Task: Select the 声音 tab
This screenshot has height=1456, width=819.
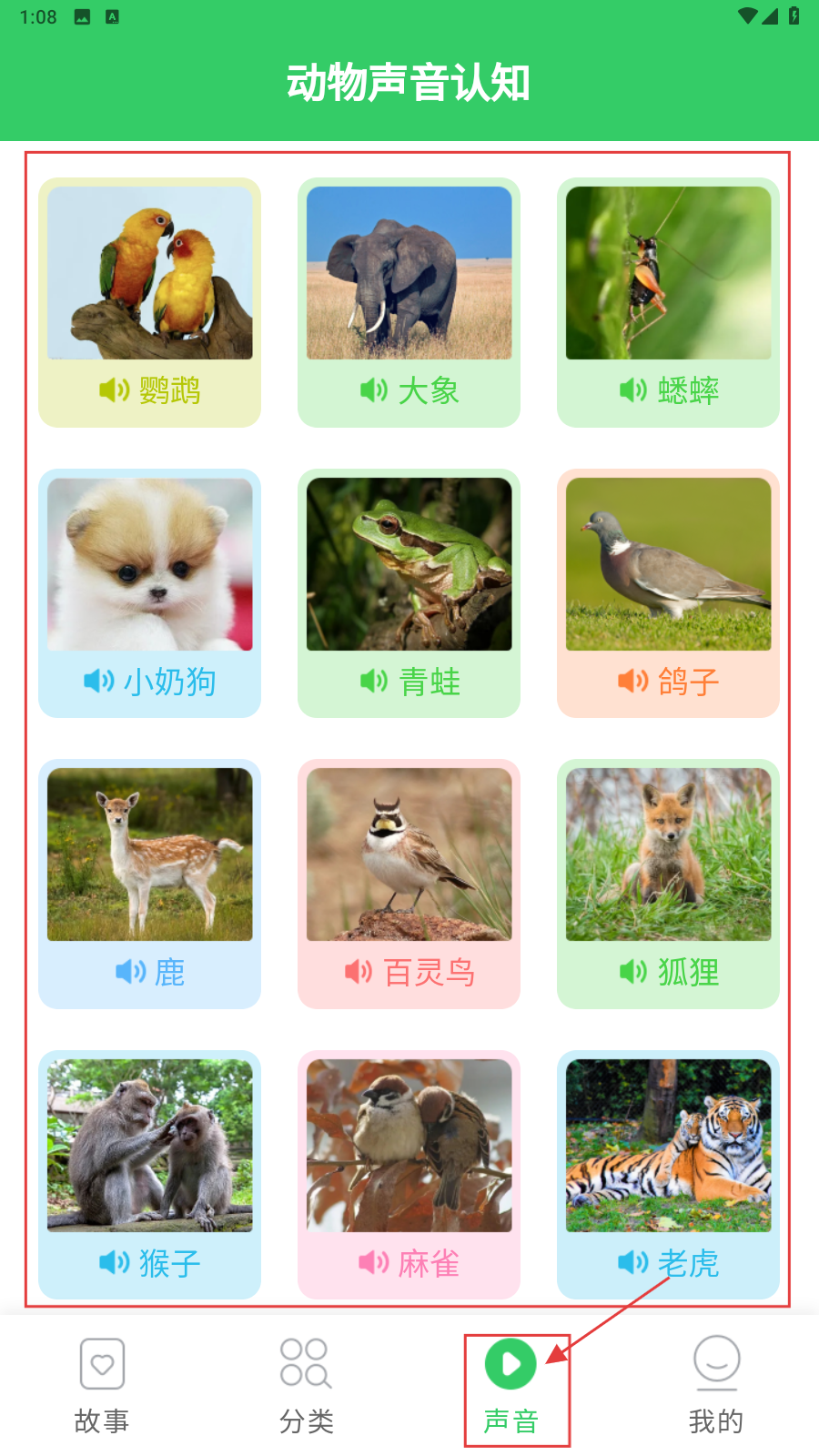Action: [511, 1385]
